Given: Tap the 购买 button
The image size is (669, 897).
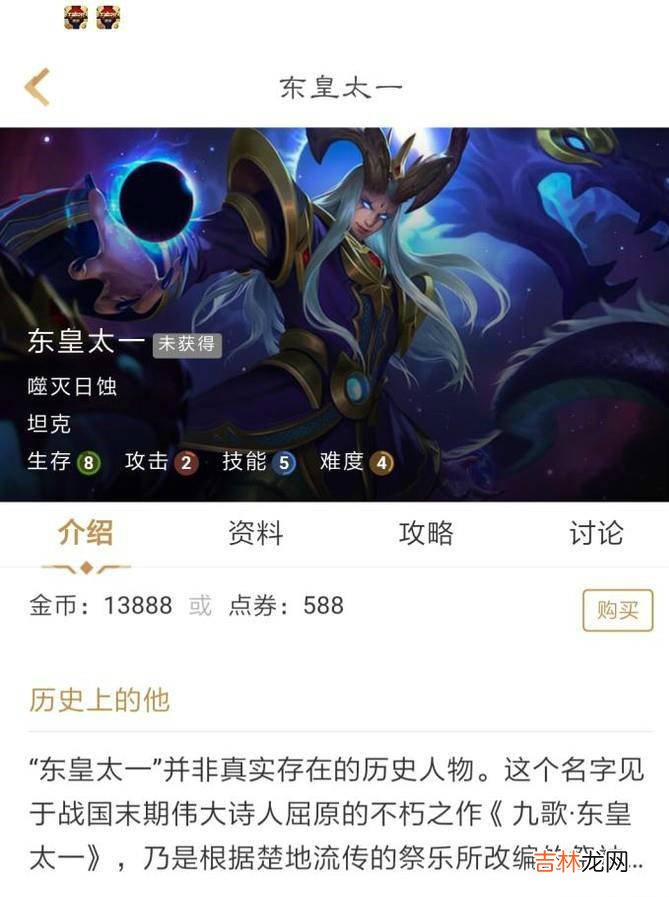Looking at the screenshot, I should 617,610.
